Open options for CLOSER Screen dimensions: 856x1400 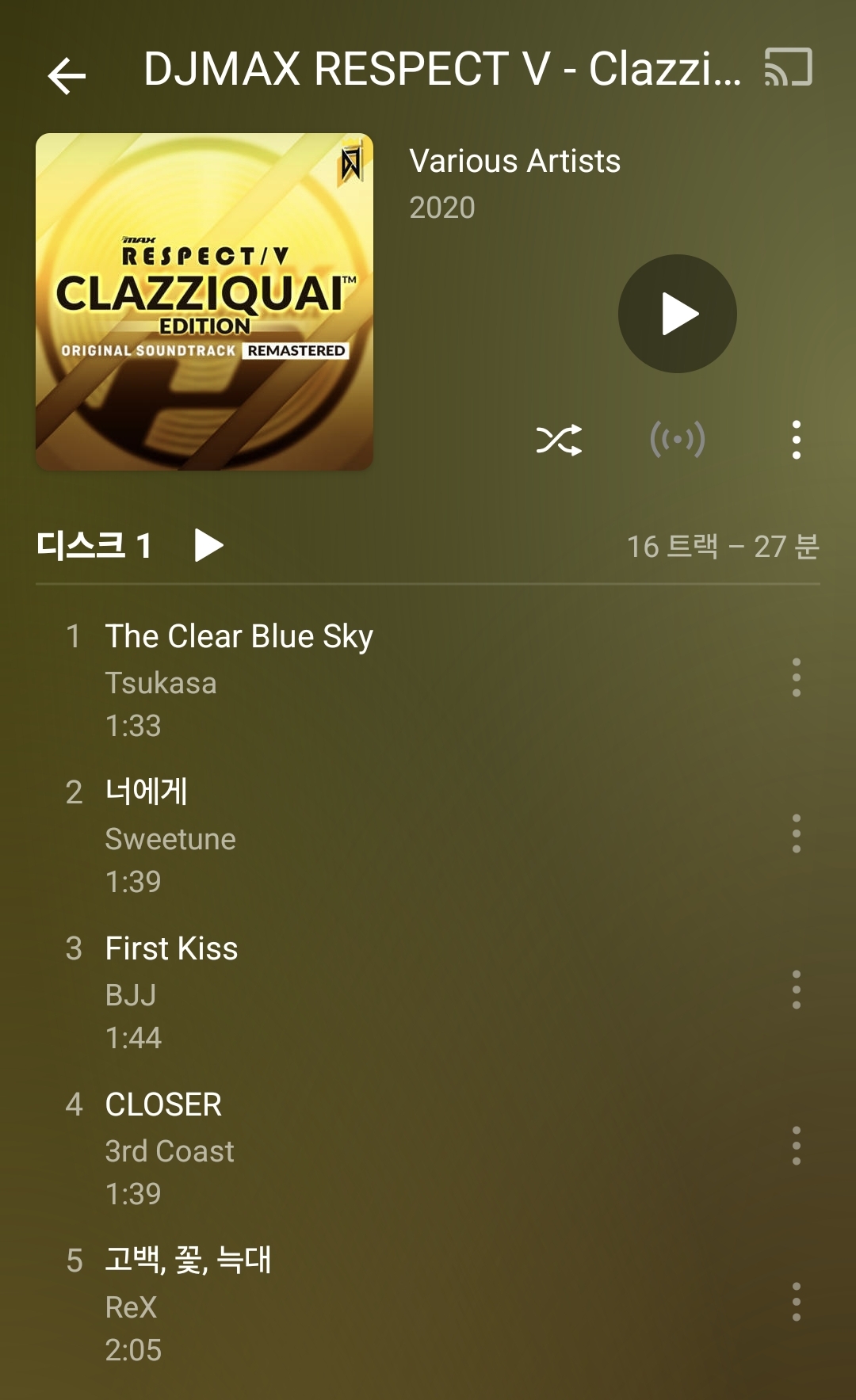796,1146
